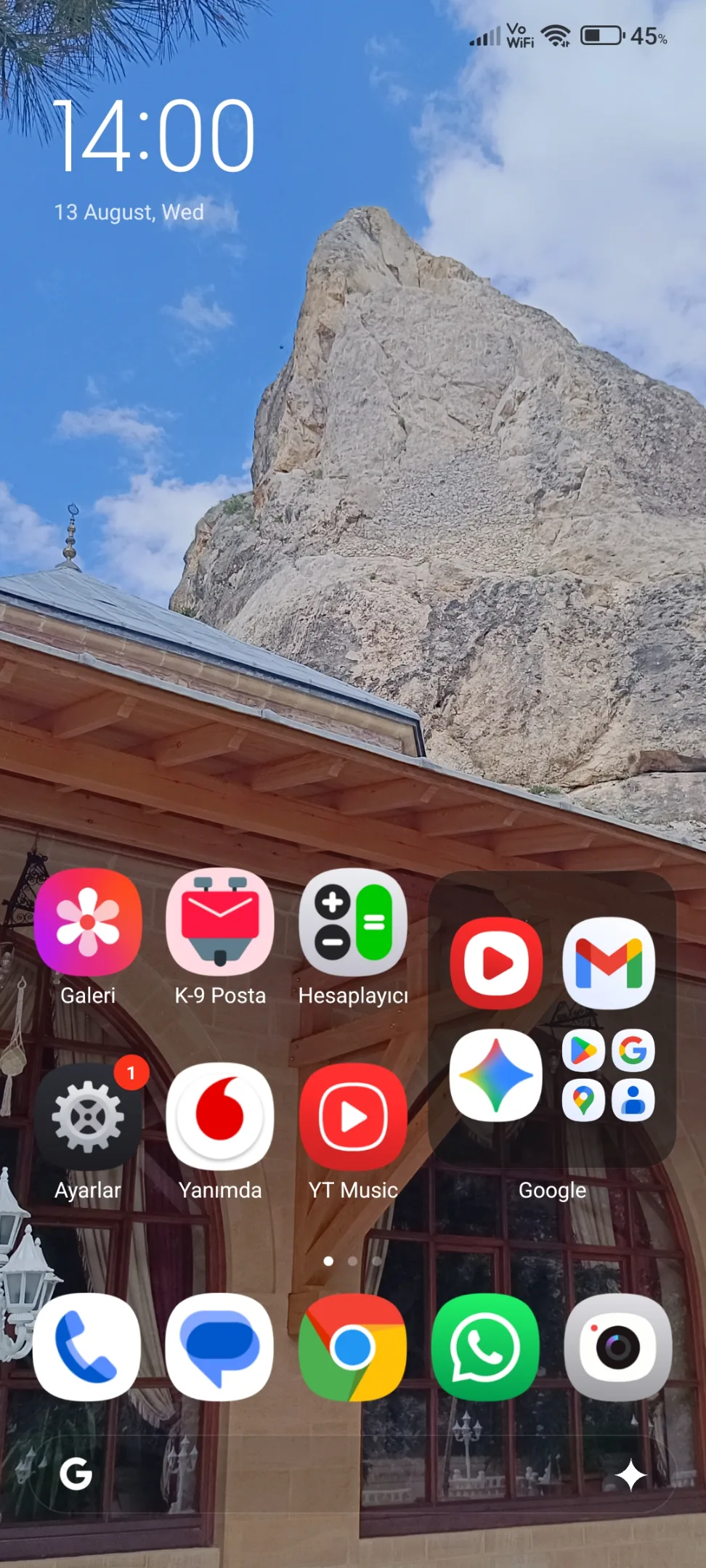Tap the date widget 13 August, Wed
Screen dimensions: 706x1568
pyautogui.click(x=129, y=212)
